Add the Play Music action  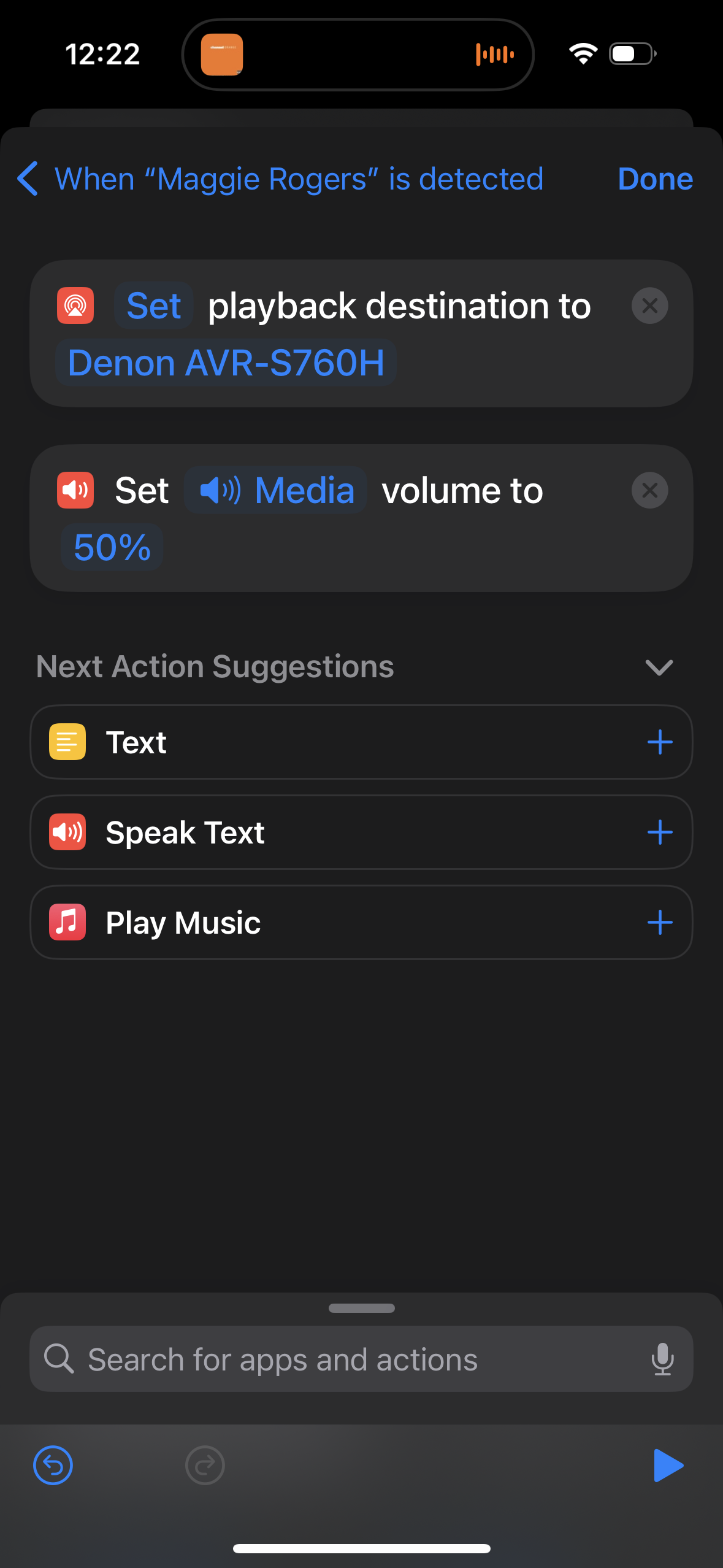[x=660, y=923]
